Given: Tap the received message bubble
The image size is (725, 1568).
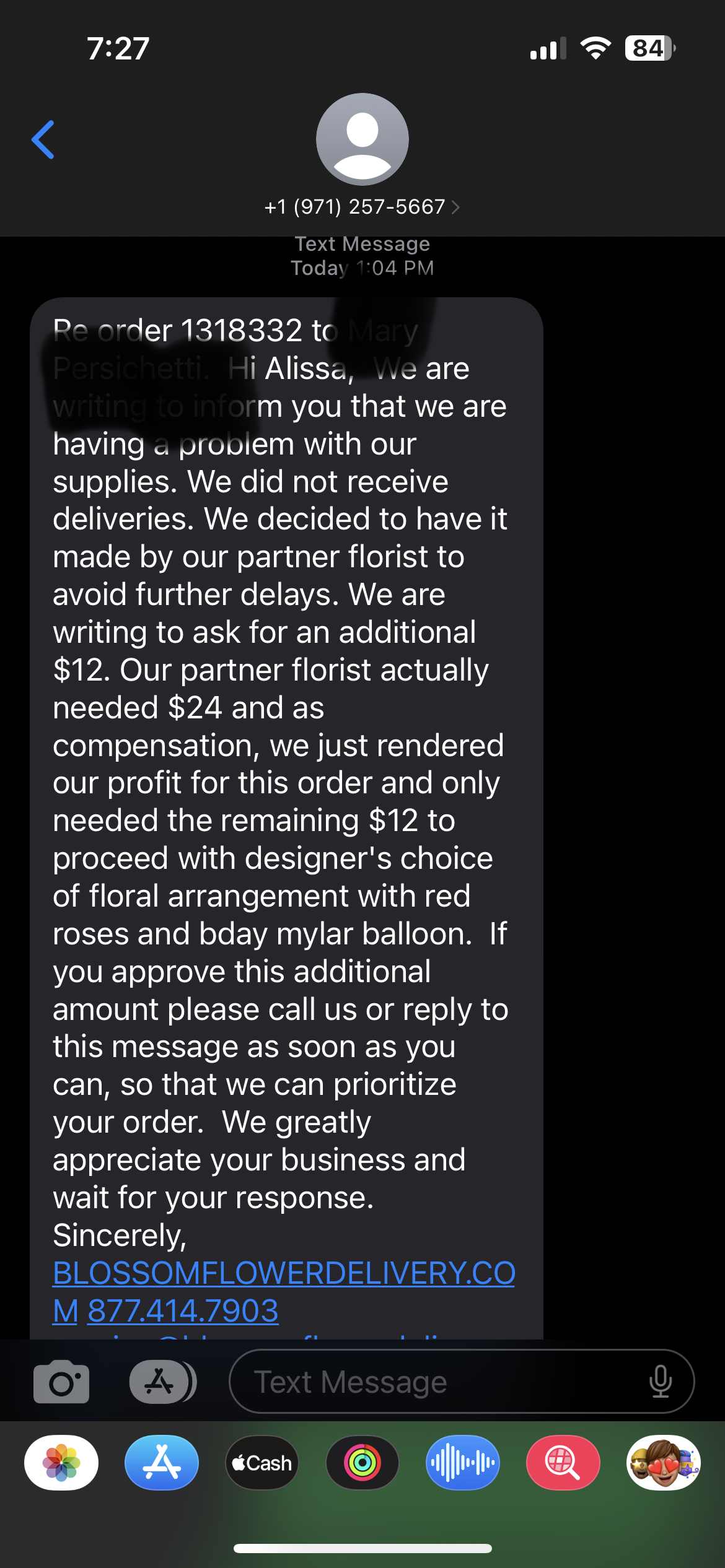Looking at the screenshot, I should (285, 805).
